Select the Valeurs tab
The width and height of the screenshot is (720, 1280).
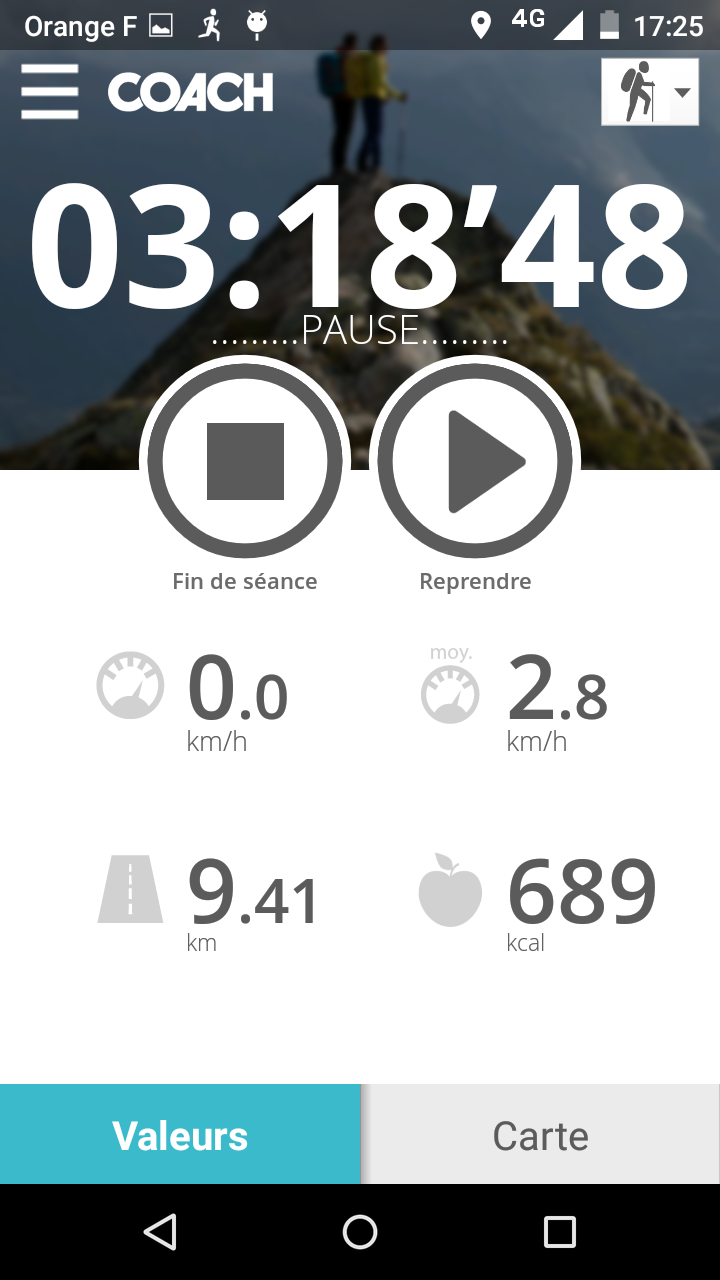[x=180, y=1135]
